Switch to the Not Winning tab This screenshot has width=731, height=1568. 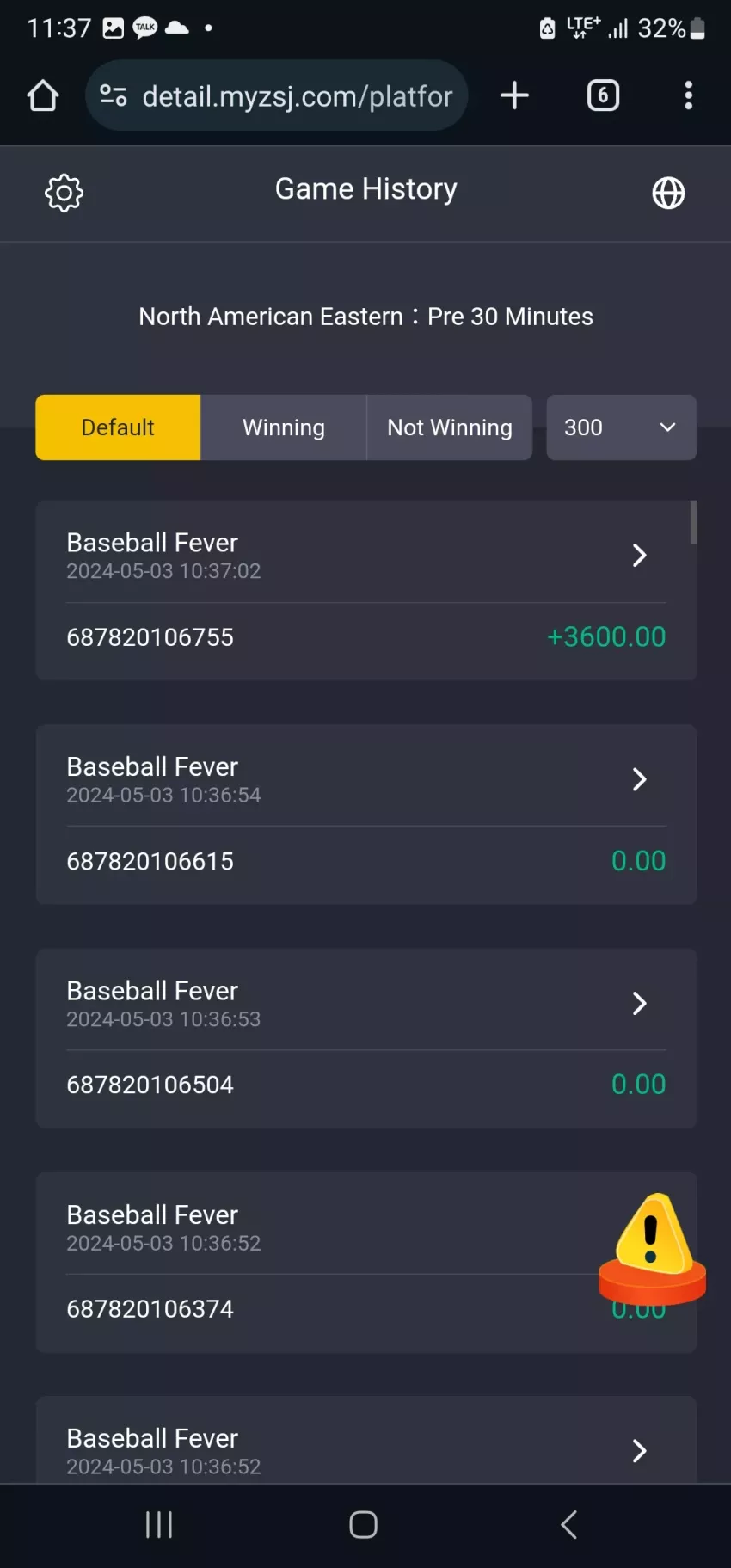tap(450, 427)
